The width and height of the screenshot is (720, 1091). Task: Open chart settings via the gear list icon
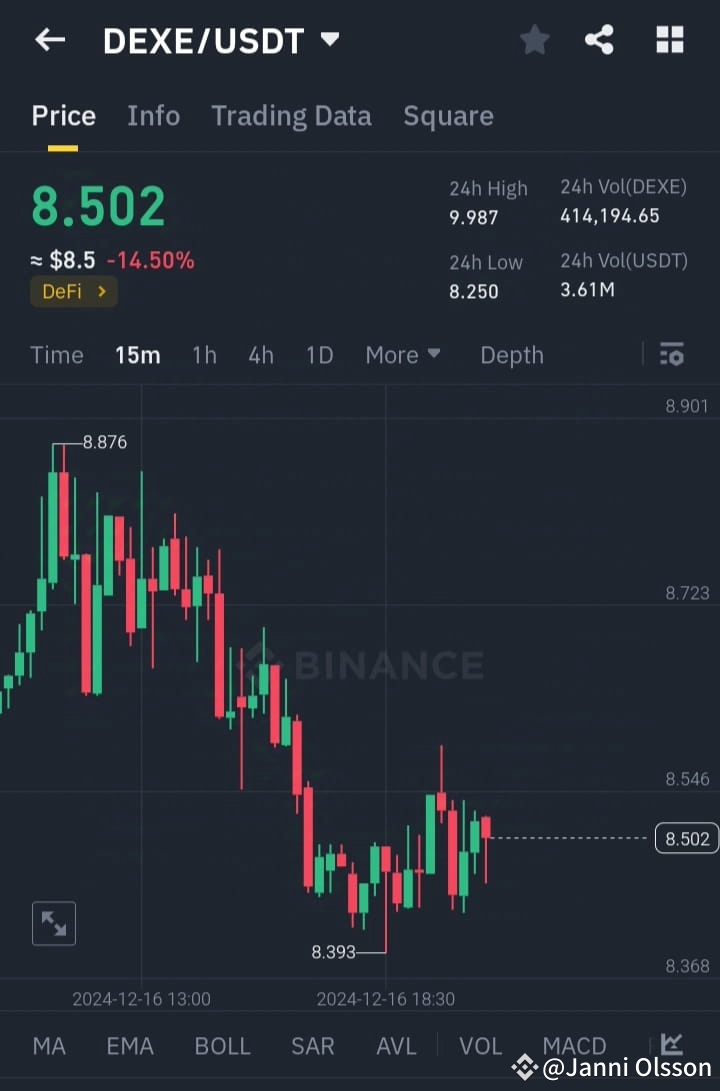671,354
